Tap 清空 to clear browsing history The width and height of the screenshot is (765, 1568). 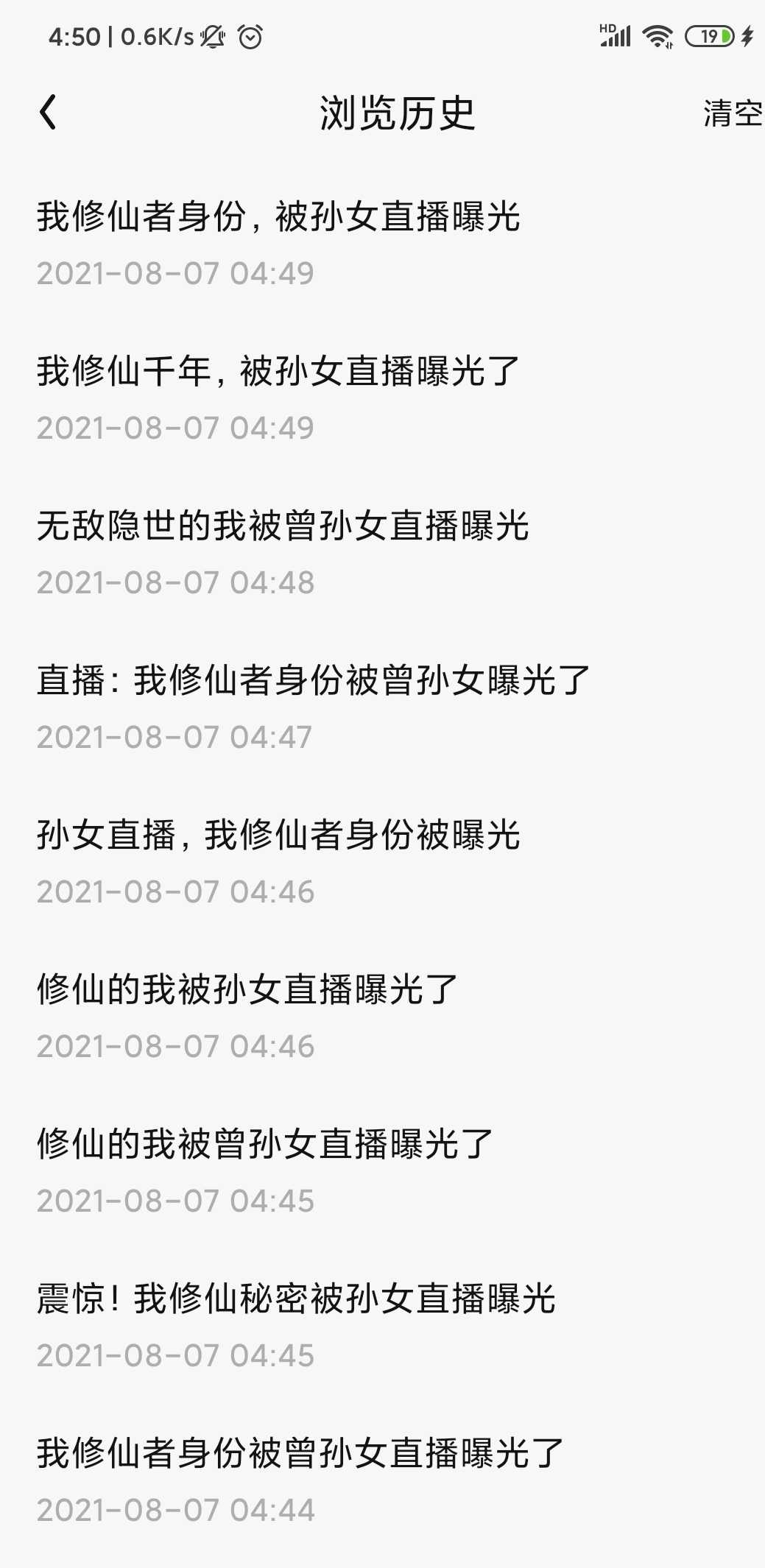coord(732,113)
